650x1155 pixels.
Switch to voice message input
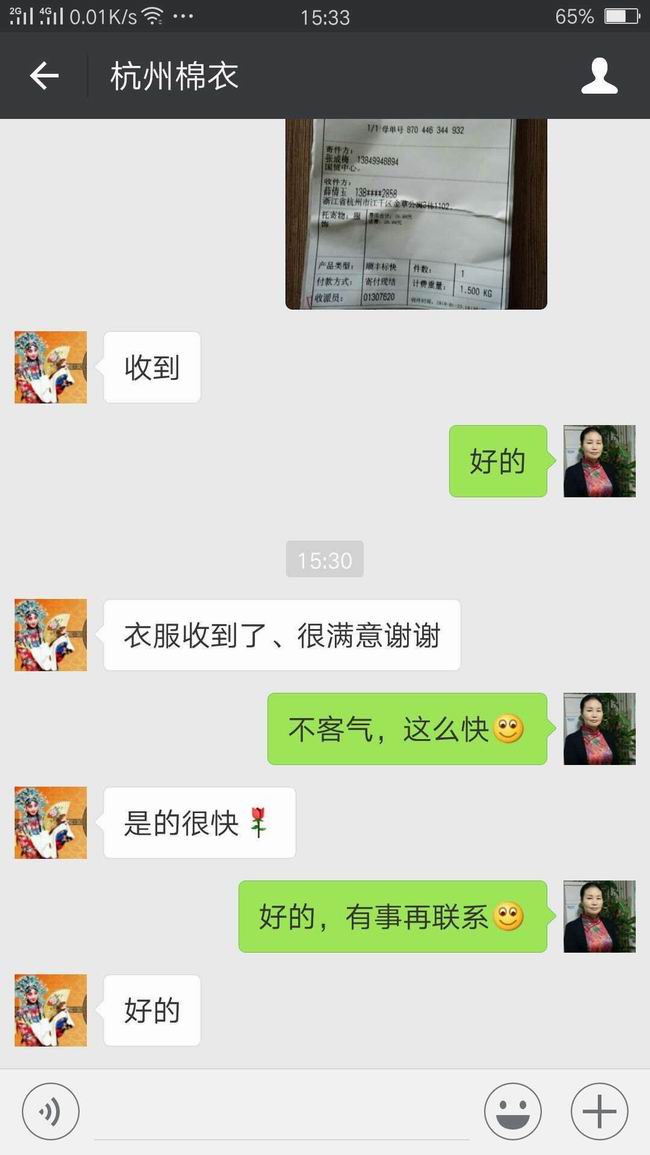point(50,1111)
